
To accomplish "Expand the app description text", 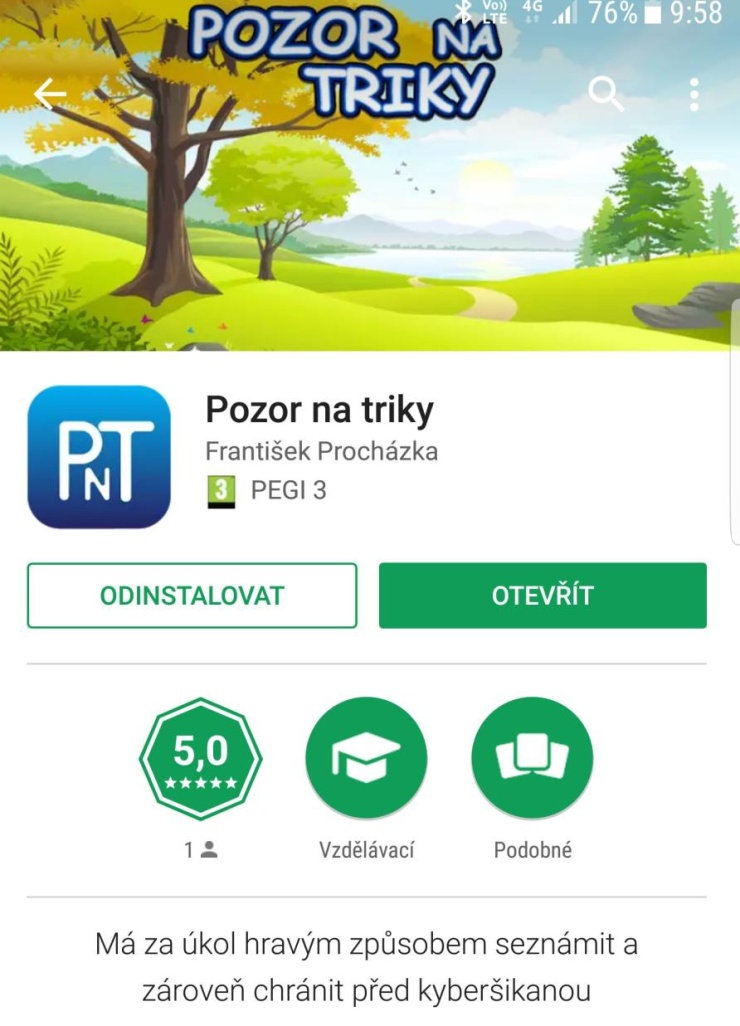I will tap(366, 966).
